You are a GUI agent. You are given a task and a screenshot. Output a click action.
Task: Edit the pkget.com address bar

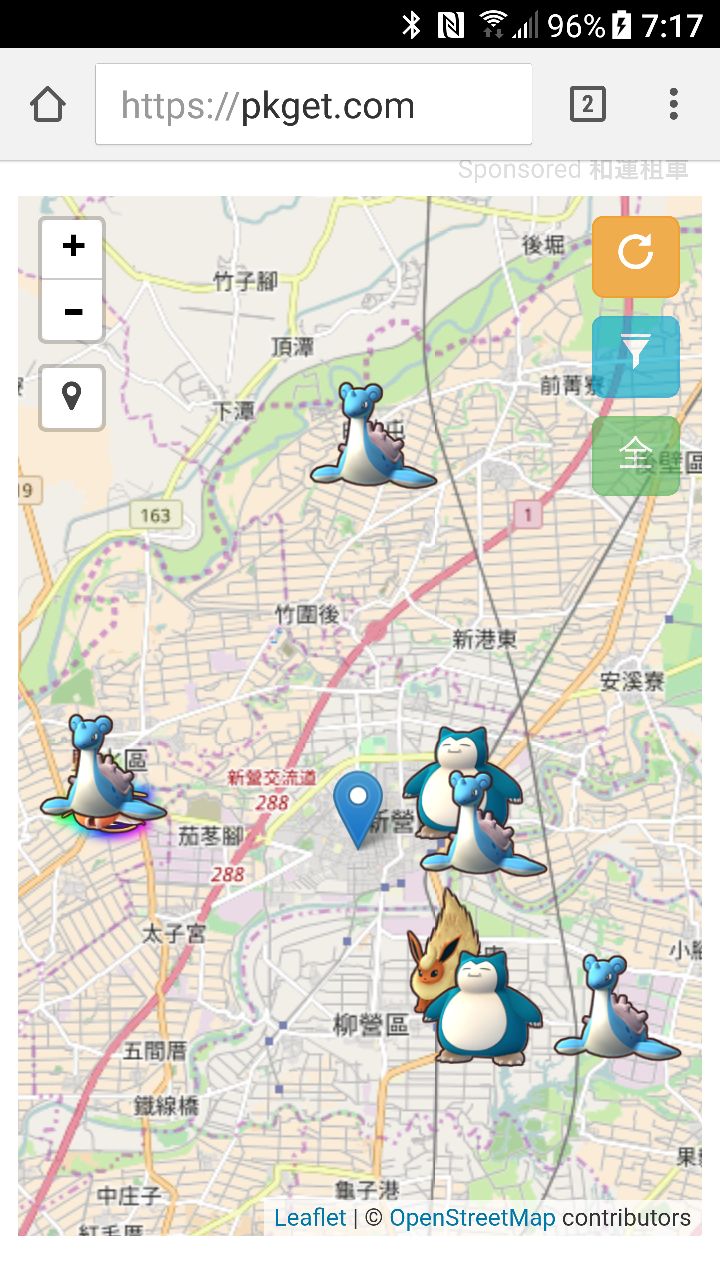pyautogui.click(x=313, y=105)
